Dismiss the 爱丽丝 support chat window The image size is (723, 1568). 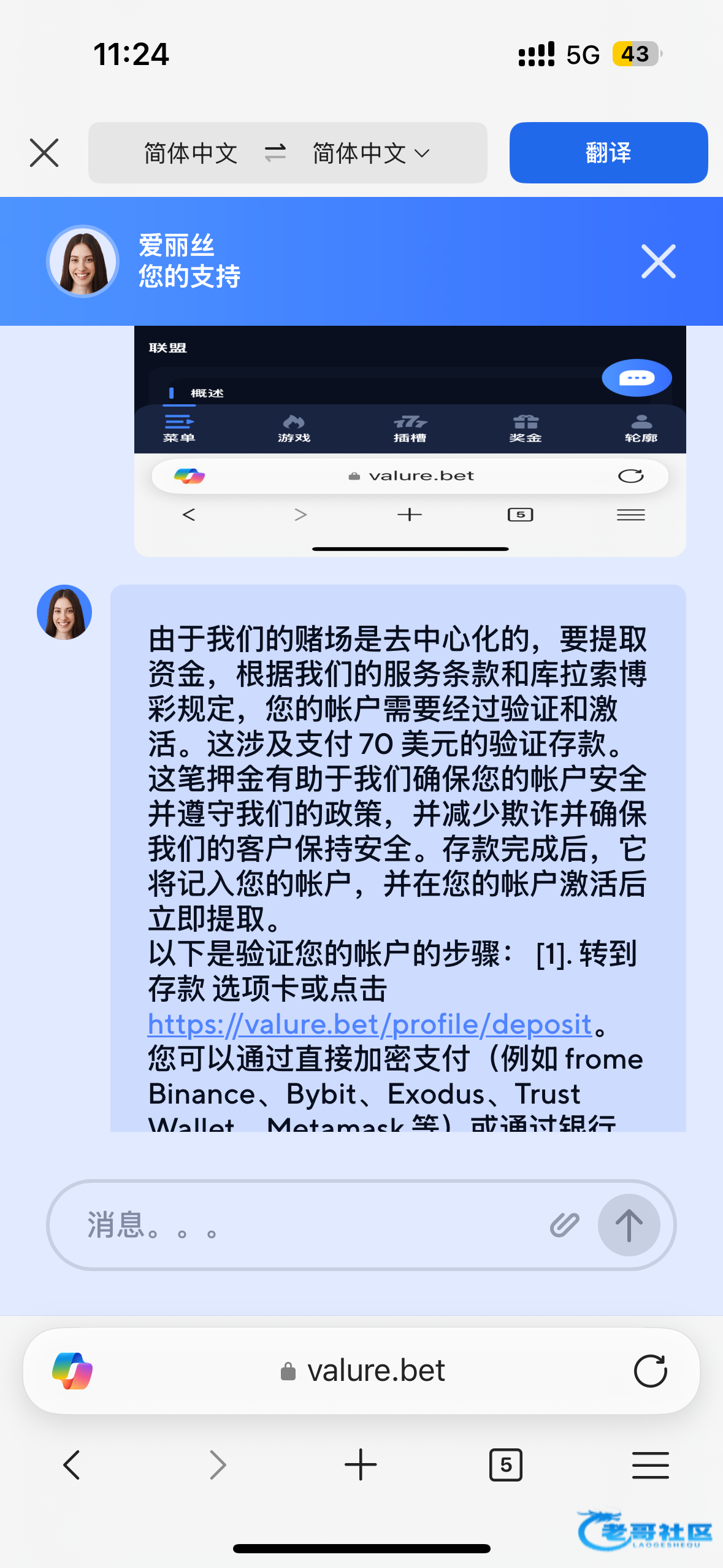658,261
